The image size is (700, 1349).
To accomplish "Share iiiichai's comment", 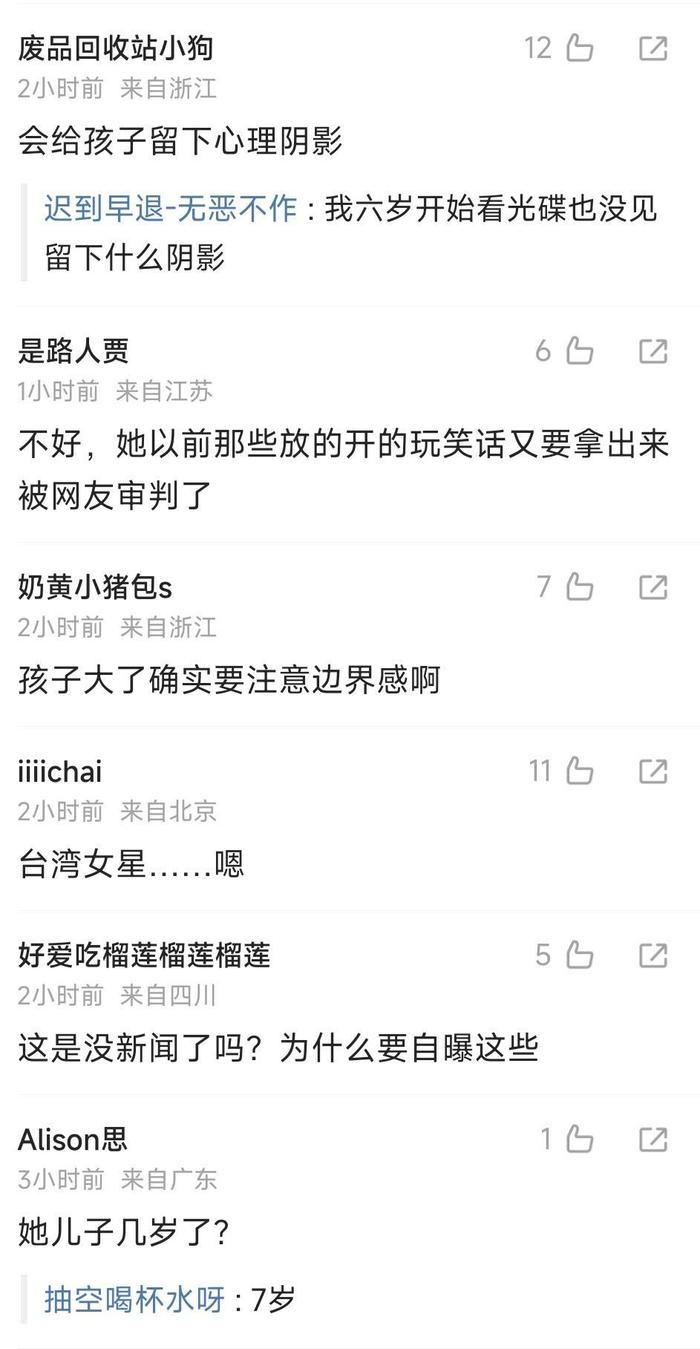I will coord(653,771).
